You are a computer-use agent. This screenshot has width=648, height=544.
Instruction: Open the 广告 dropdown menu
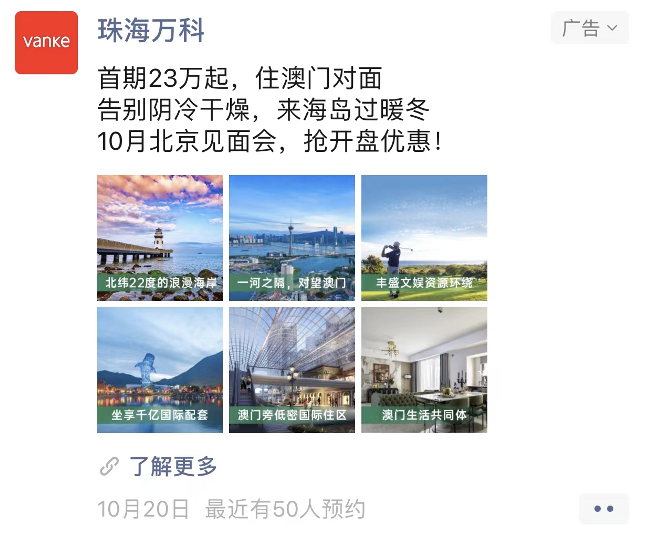(x=589, y=28)
